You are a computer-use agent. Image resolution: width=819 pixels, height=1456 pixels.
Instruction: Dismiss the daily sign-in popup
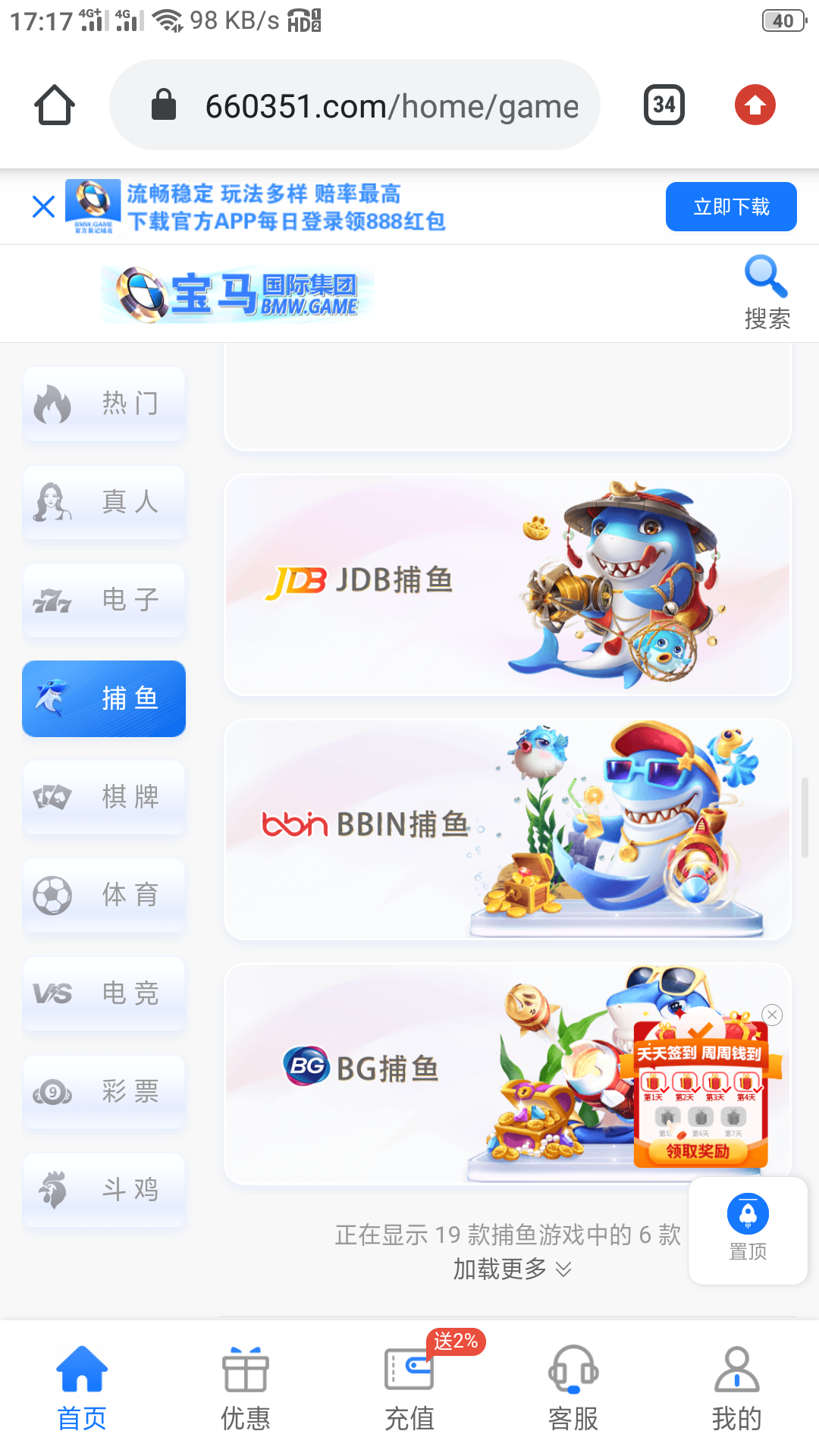[x=772, y=1015]
